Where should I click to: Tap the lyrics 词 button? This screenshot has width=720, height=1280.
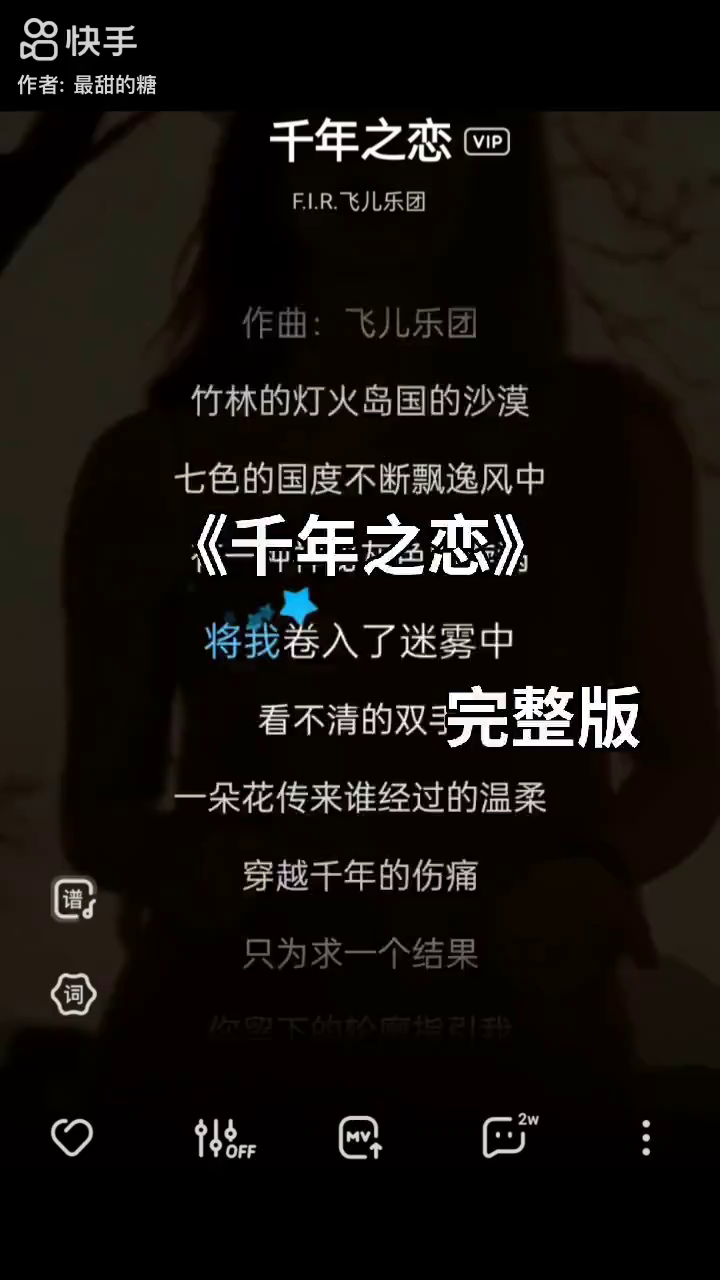(x=74, y=995)
